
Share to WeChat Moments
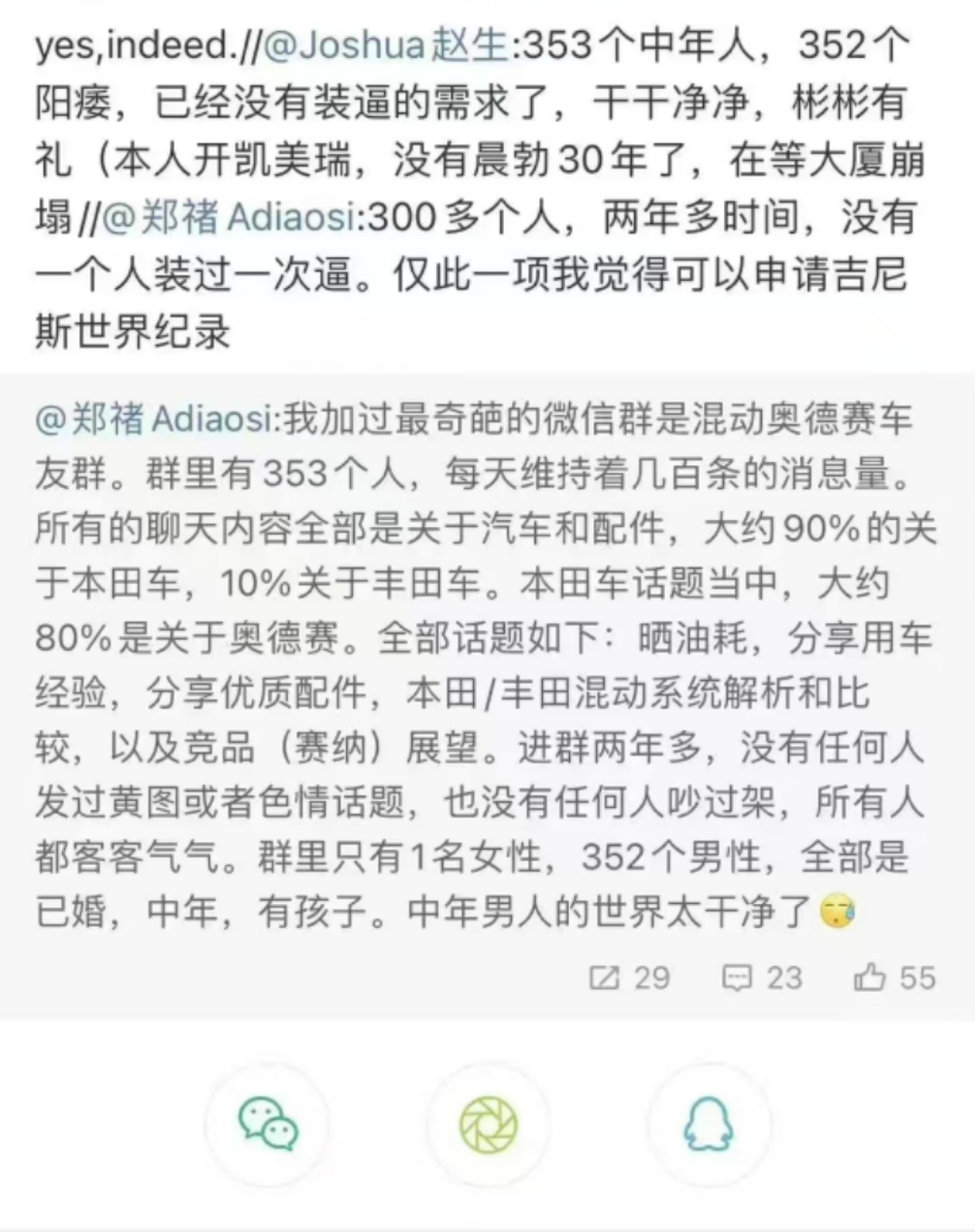[x=488, y=1124]
